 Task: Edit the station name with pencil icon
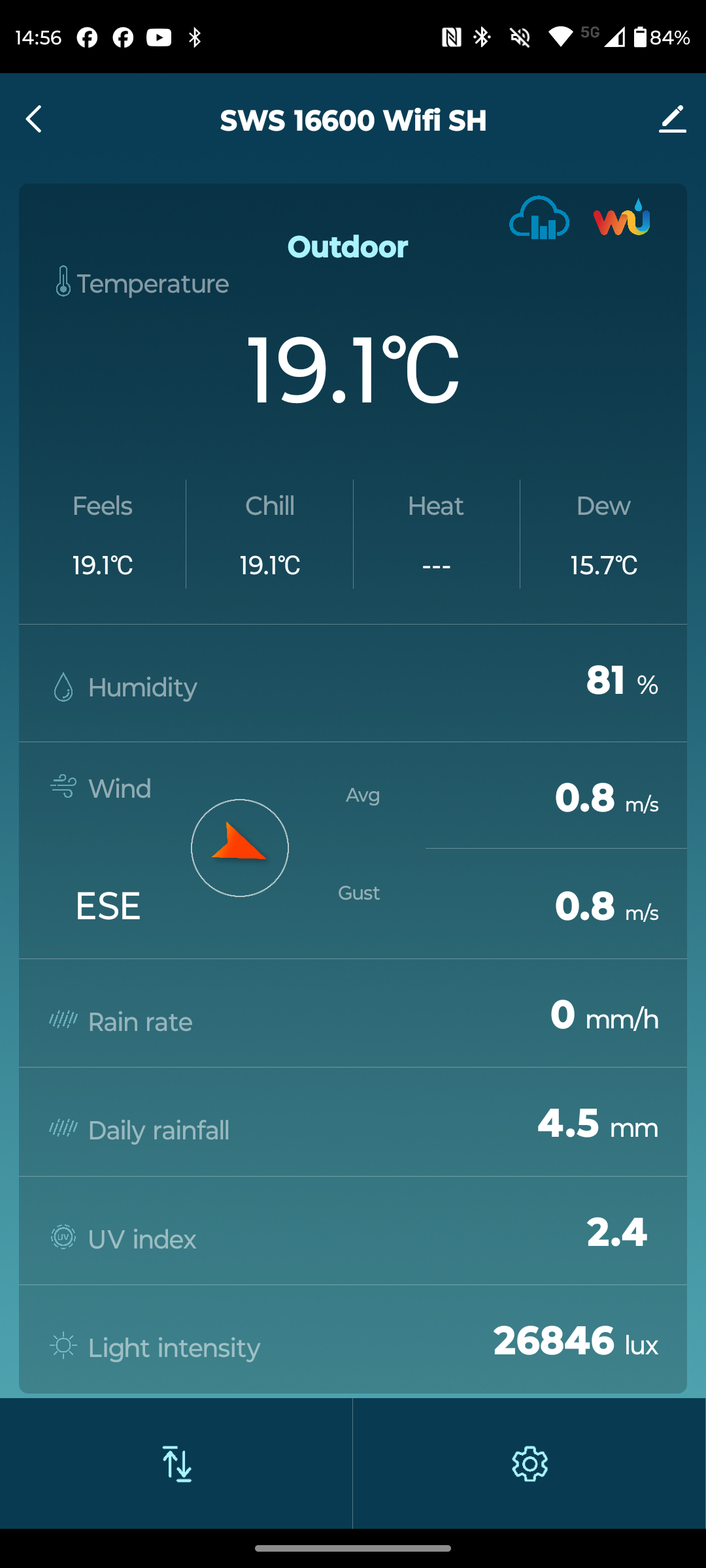click(x=672, y=120)
